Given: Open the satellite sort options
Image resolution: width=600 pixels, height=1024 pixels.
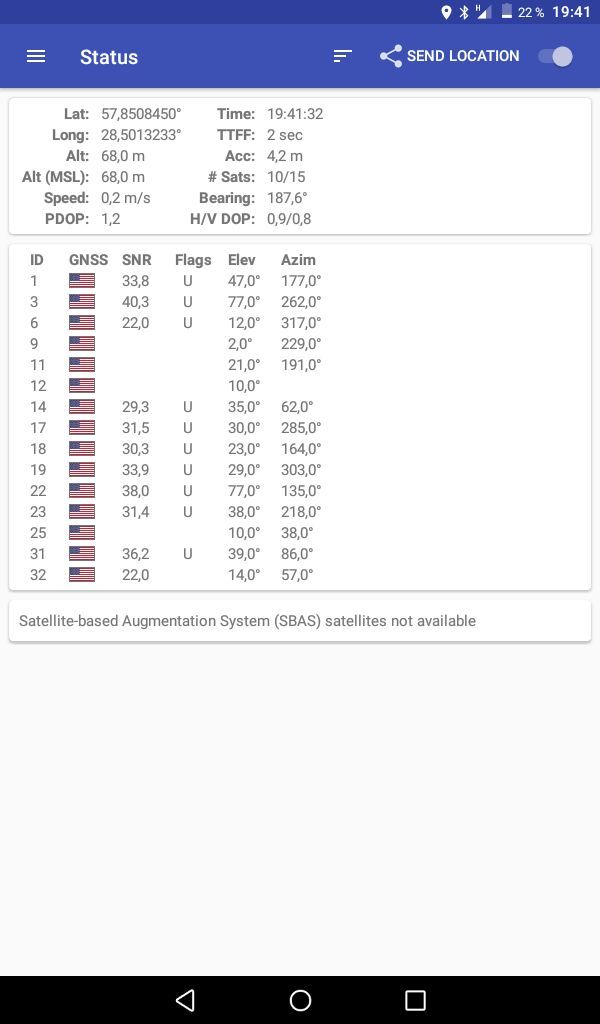Looking at the screenshot, I should point(343,57).
